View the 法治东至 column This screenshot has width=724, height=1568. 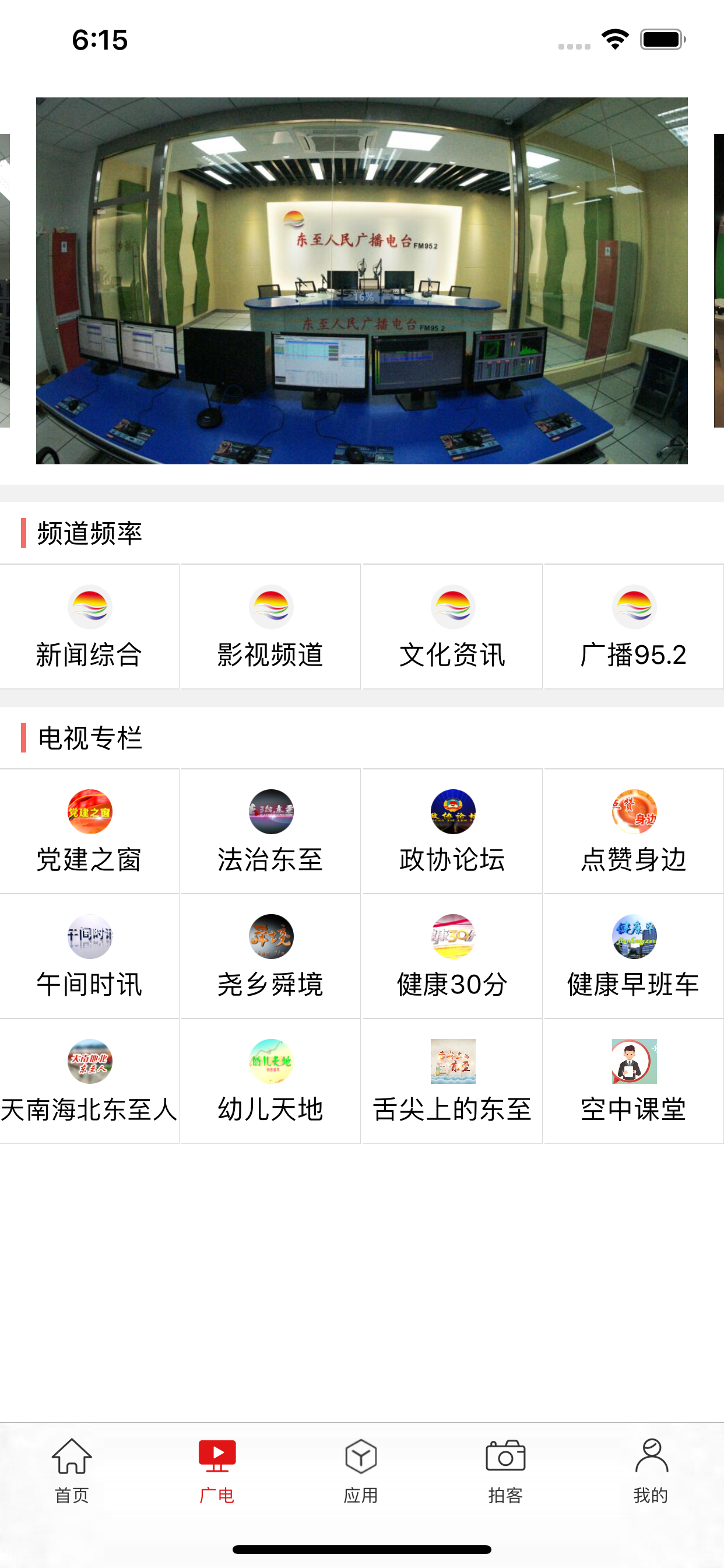click(270, 831)
